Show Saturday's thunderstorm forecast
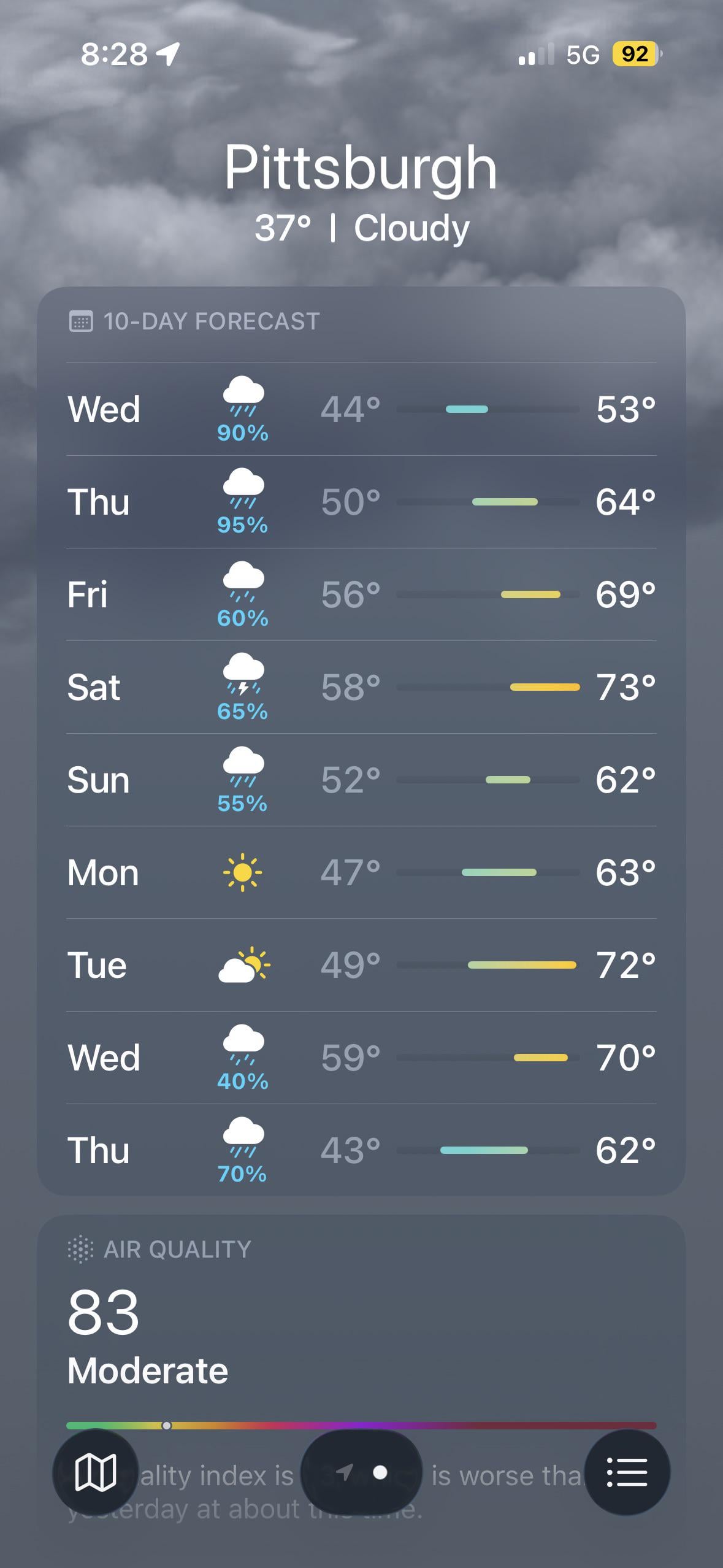This screenshot has height=1568, width=723. click(361, 687)
